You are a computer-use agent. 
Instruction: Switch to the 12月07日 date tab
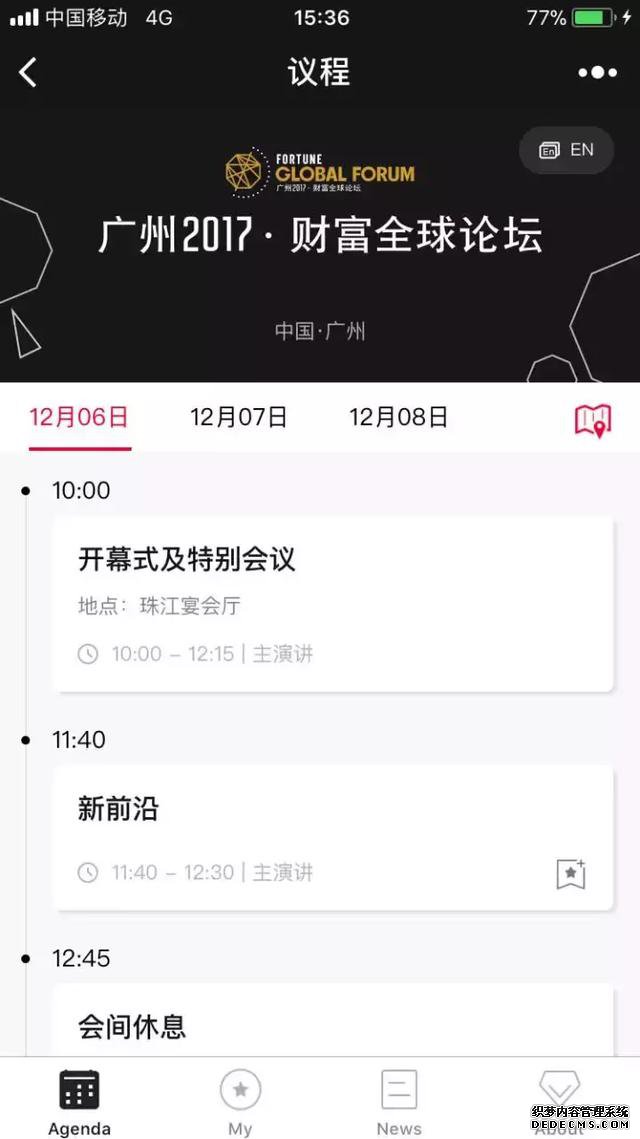point(239,417)
